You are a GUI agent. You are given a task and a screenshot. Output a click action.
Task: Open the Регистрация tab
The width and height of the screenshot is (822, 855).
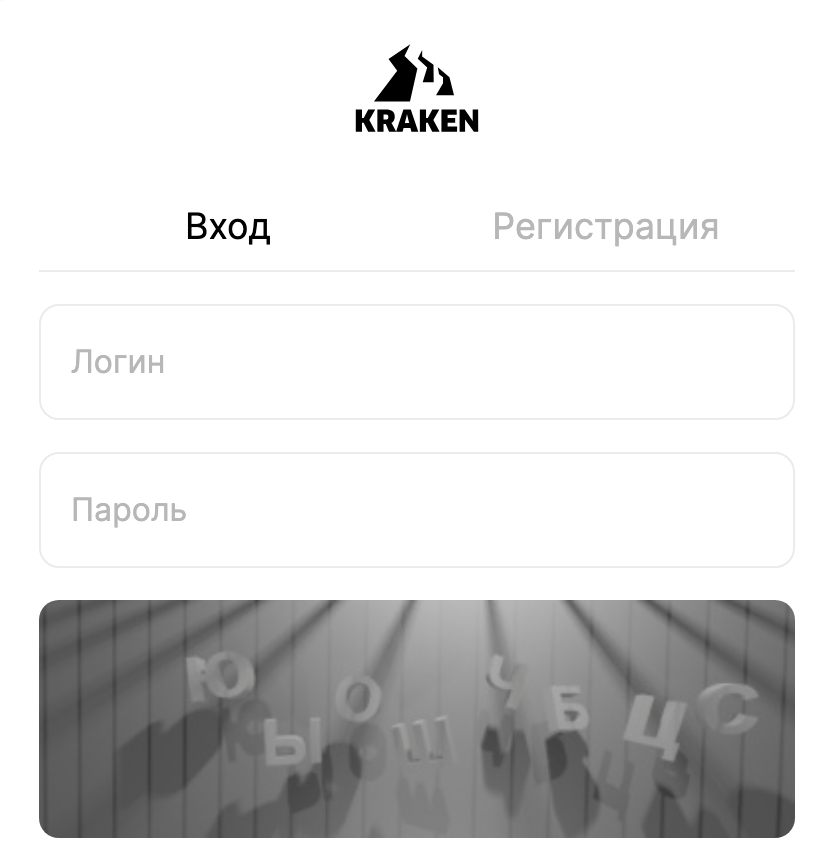[x=605, y=227]
